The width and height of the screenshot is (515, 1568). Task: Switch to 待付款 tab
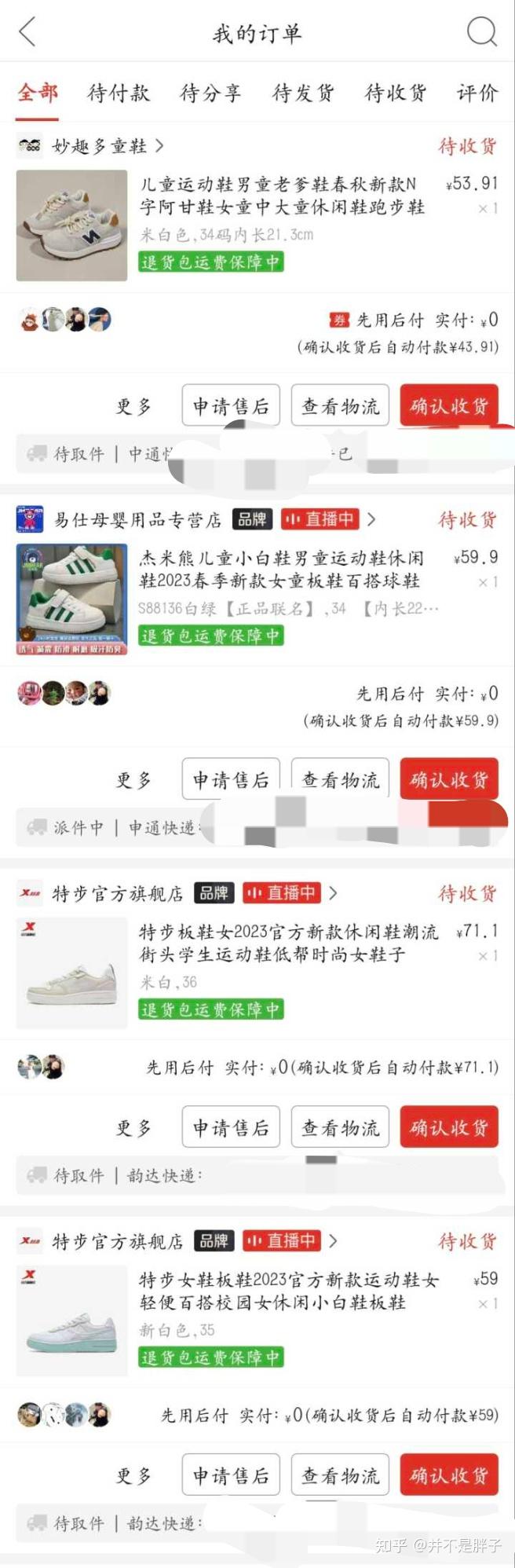119,93
